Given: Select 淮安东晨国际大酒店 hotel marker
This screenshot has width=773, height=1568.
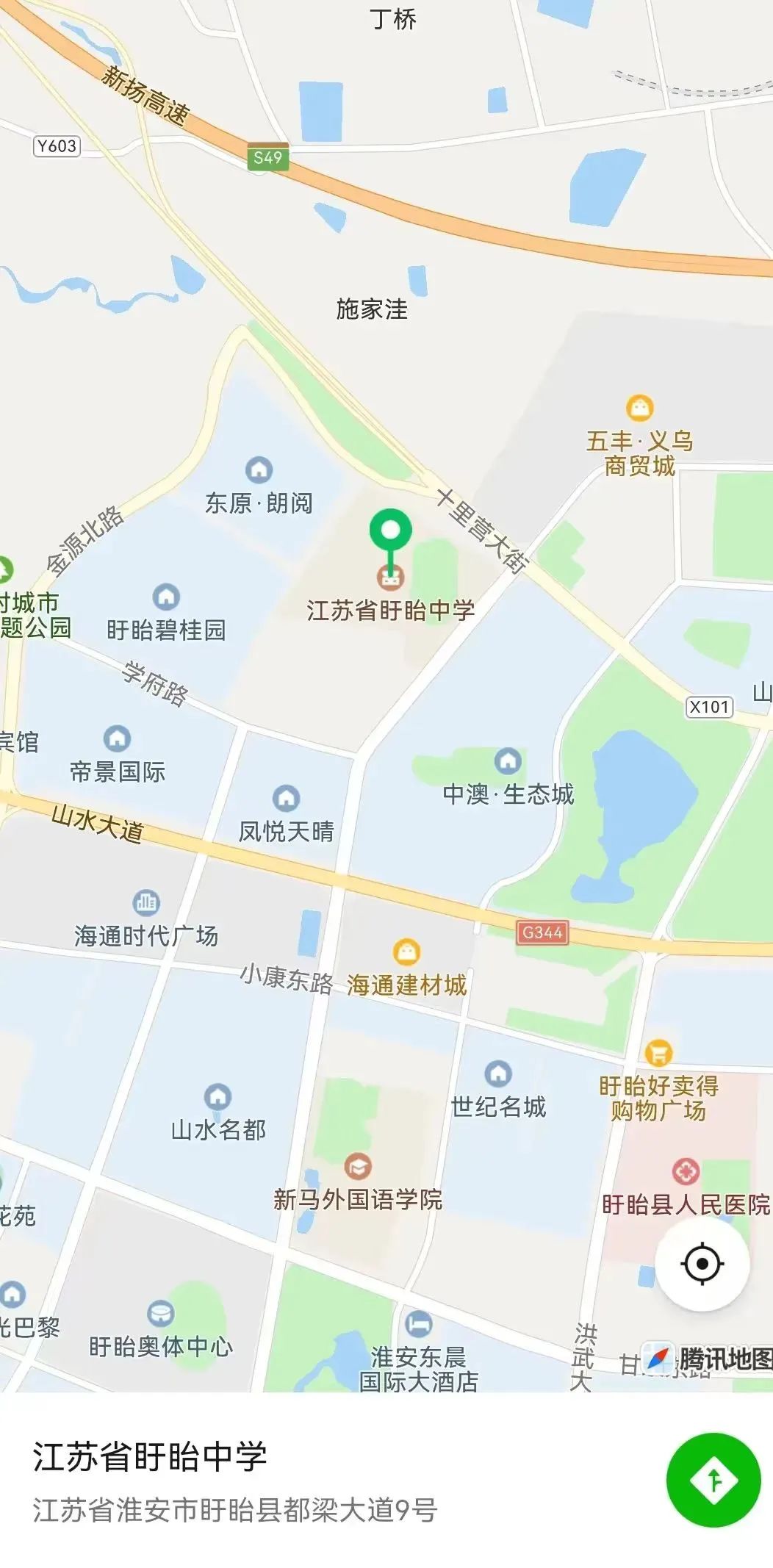Looking at the screenshot, I should 419,1325.
